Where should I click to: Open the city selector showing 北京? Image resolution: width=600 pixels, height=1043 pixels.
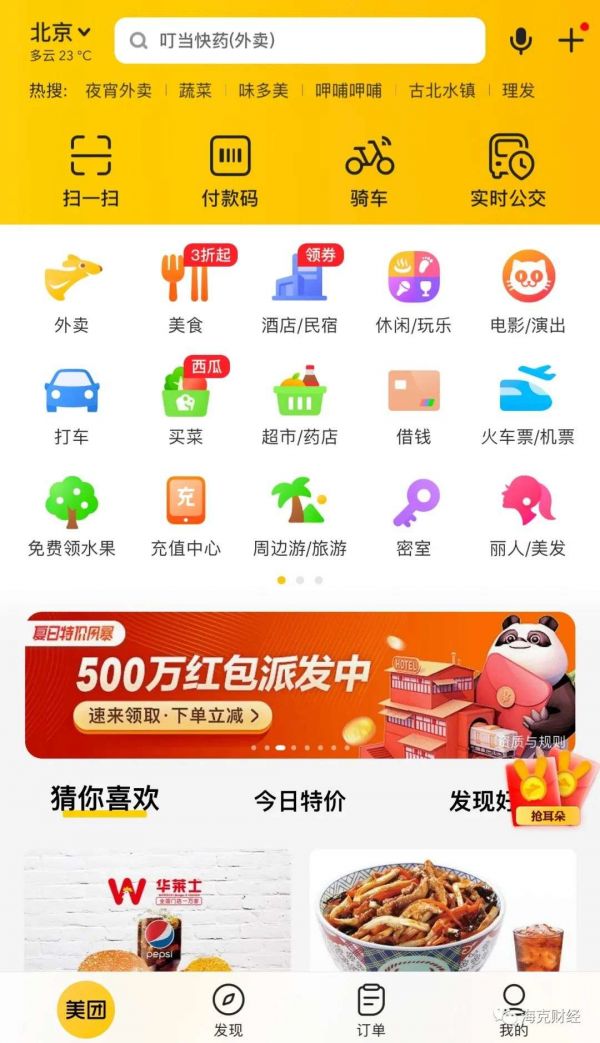coord(60,33)
